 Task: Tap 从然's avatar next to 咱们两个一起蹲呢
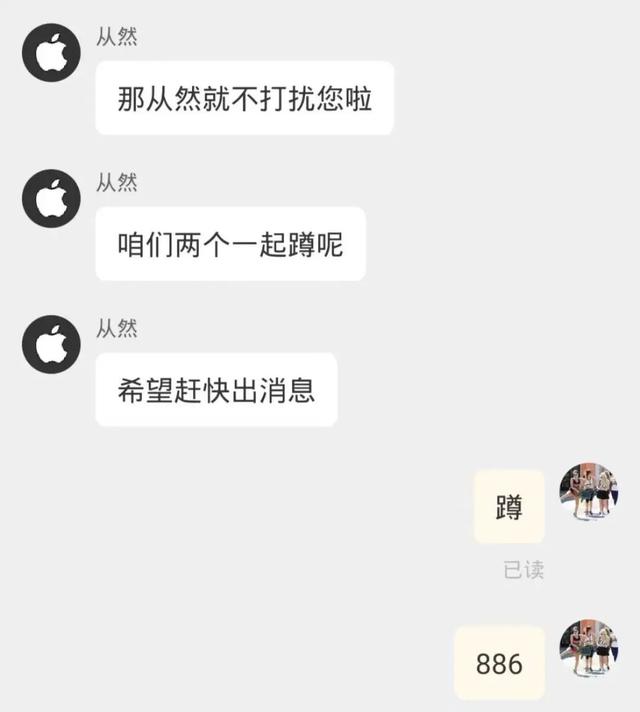pyautogui.click(x=52, y=198)
